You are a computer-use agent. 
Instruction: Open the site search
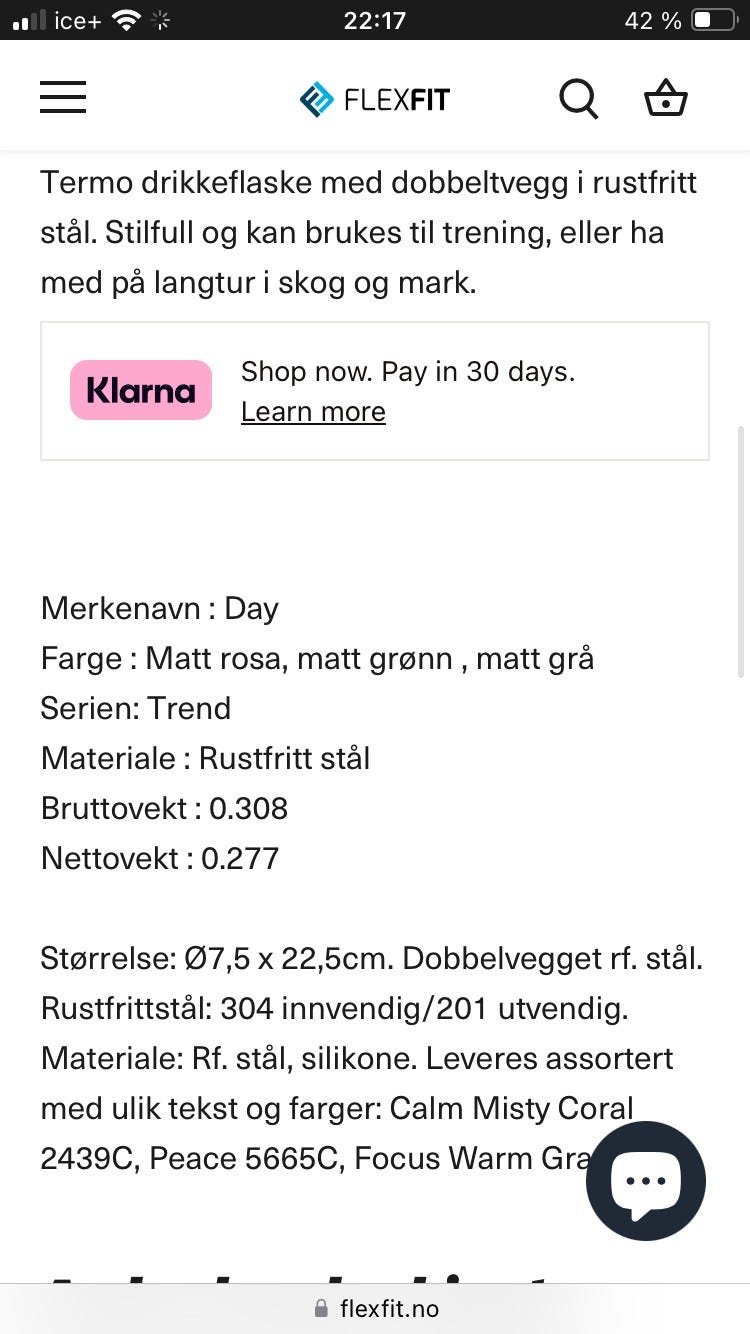[x=578, y=99]
